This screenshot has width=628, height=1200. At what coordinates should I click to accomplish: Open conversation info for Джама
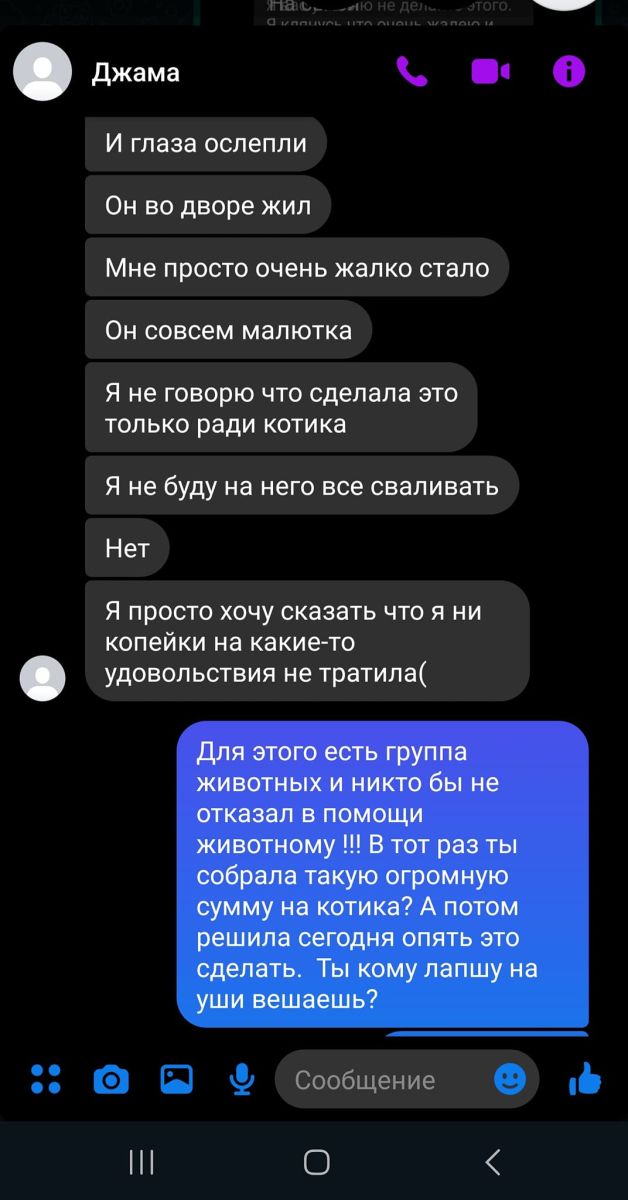pyautogui.click(x=569, y=72)
